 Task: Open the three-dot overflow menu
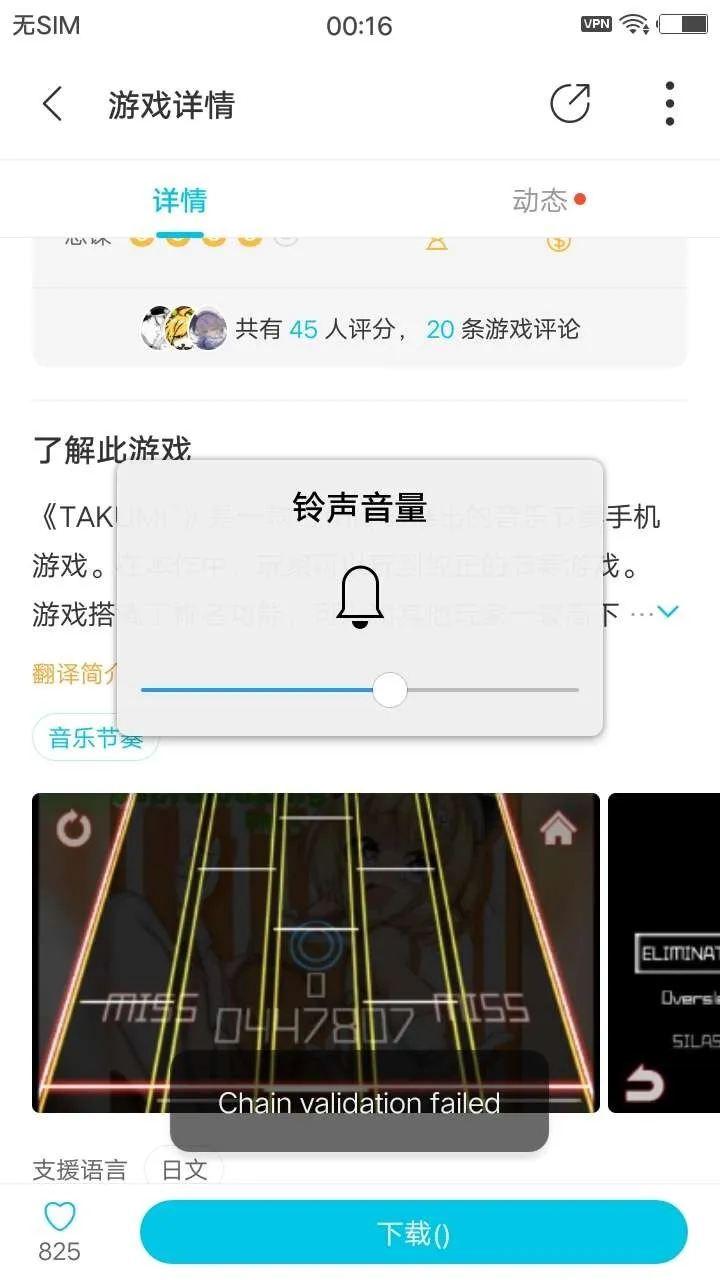(x=669, y=104)
